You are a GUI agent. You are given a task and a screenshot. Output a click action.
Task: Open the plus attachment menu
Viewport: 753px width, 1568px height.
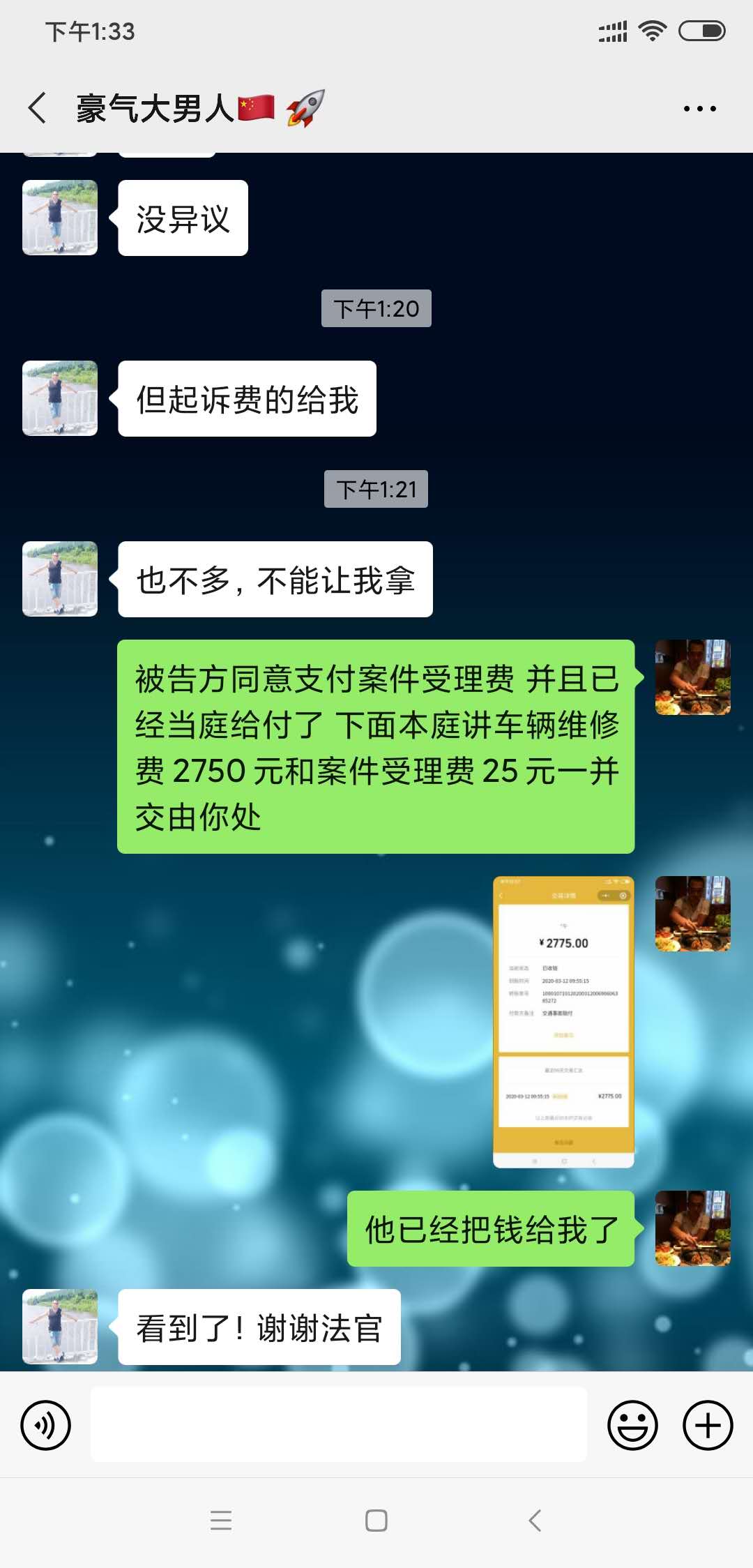[x=707, y=1424]
